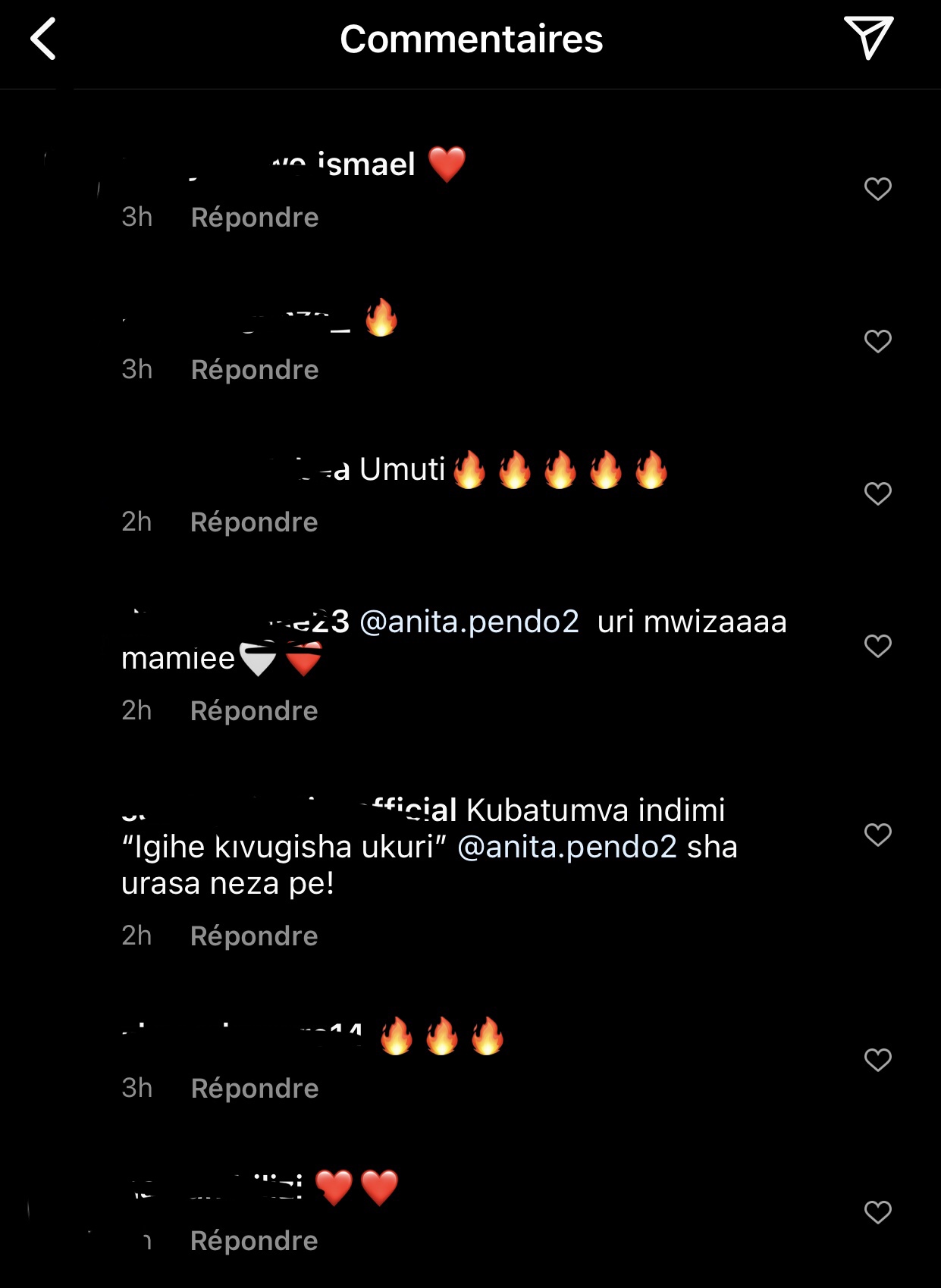Reply to the 'uri mwizaaaa mamiee' comment

[254, 711]
